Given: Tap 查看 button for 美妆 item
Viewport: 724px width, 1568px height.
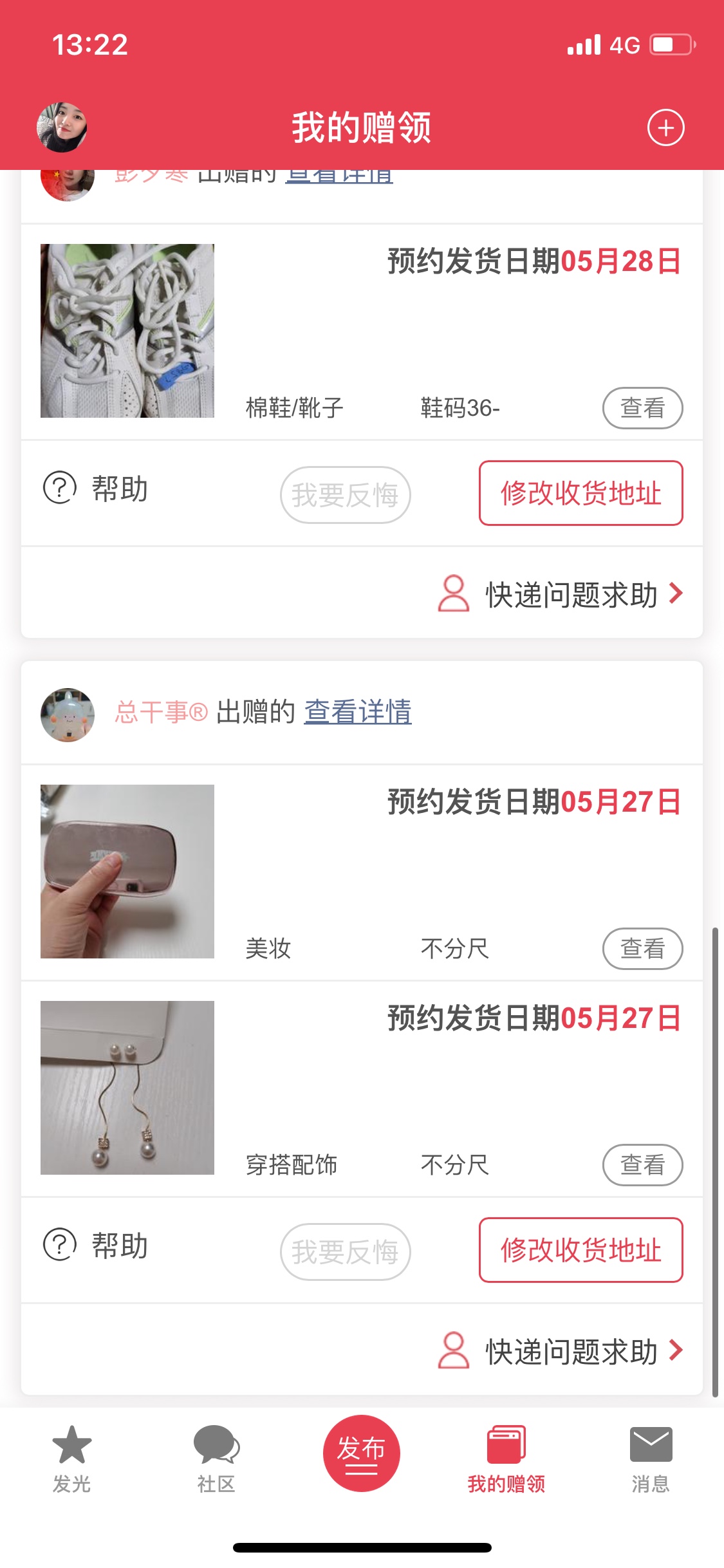Looking at the screenshot, I should click(642, 948).
